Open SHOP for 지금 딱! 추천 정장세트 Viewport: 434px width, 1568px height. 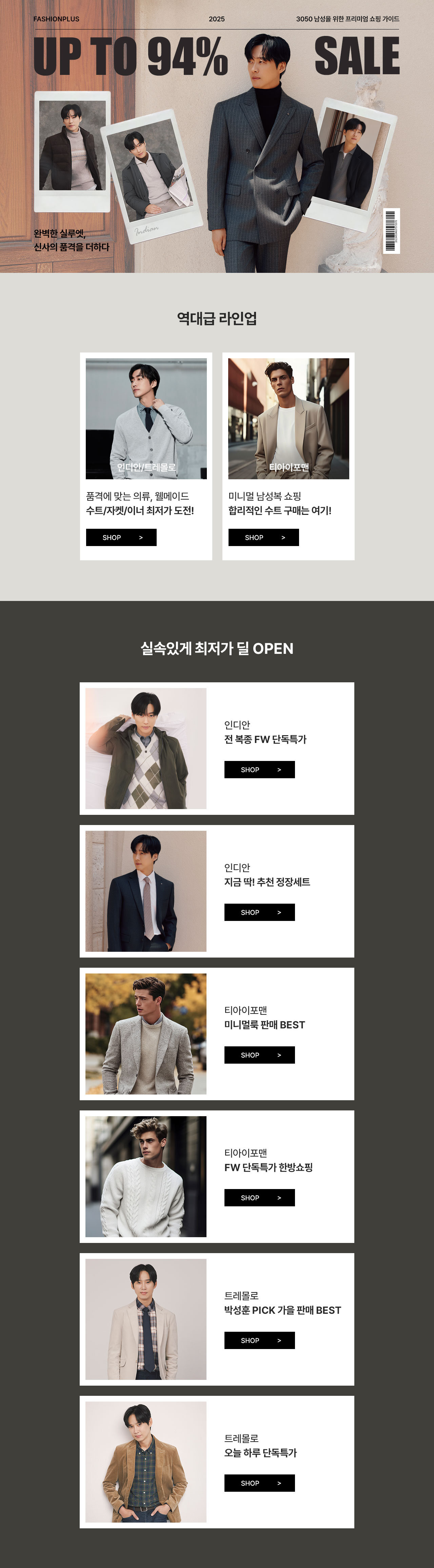(259, 912)
